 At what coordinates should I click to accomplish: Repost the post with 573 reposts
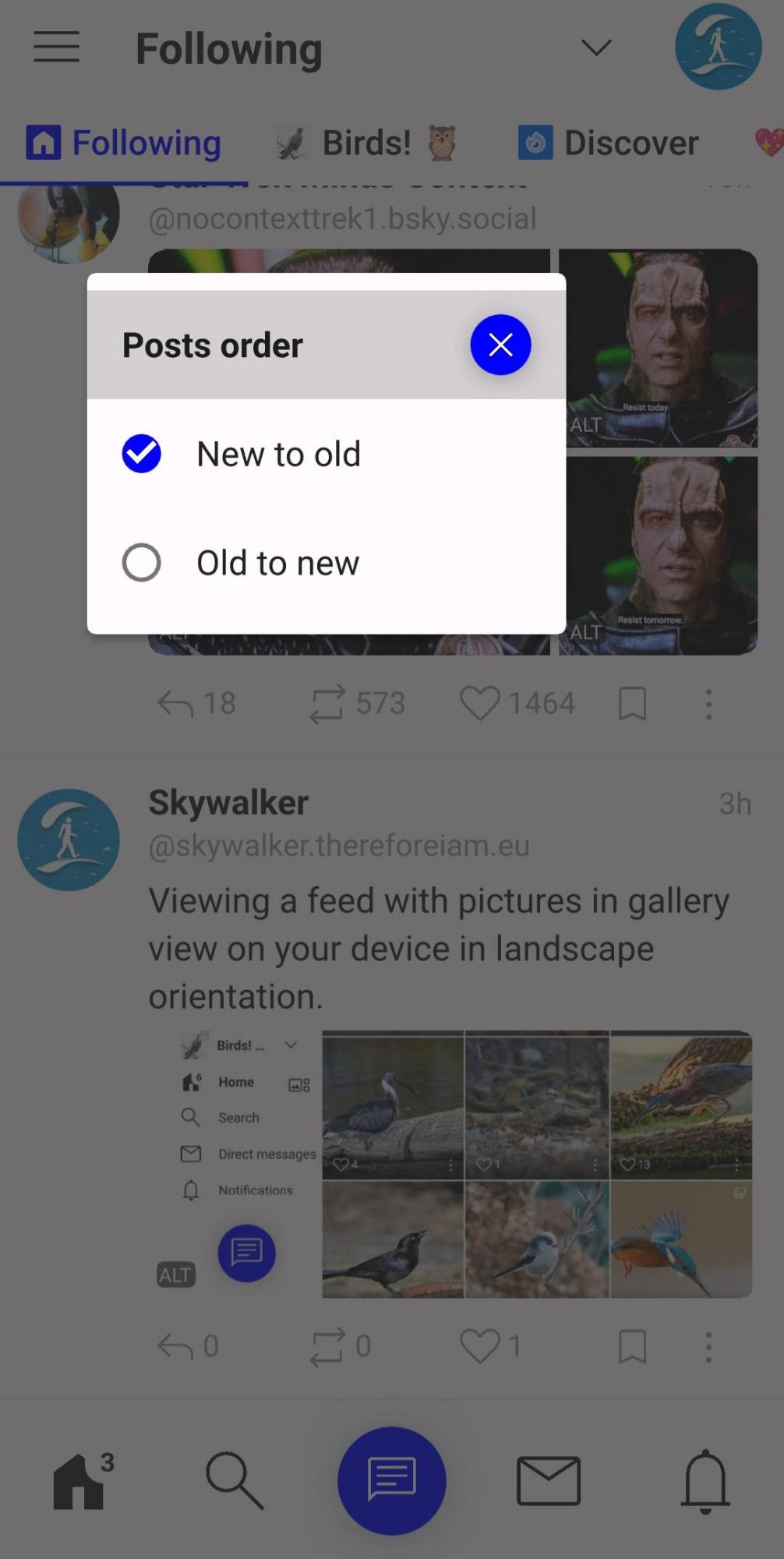point(327,703)
